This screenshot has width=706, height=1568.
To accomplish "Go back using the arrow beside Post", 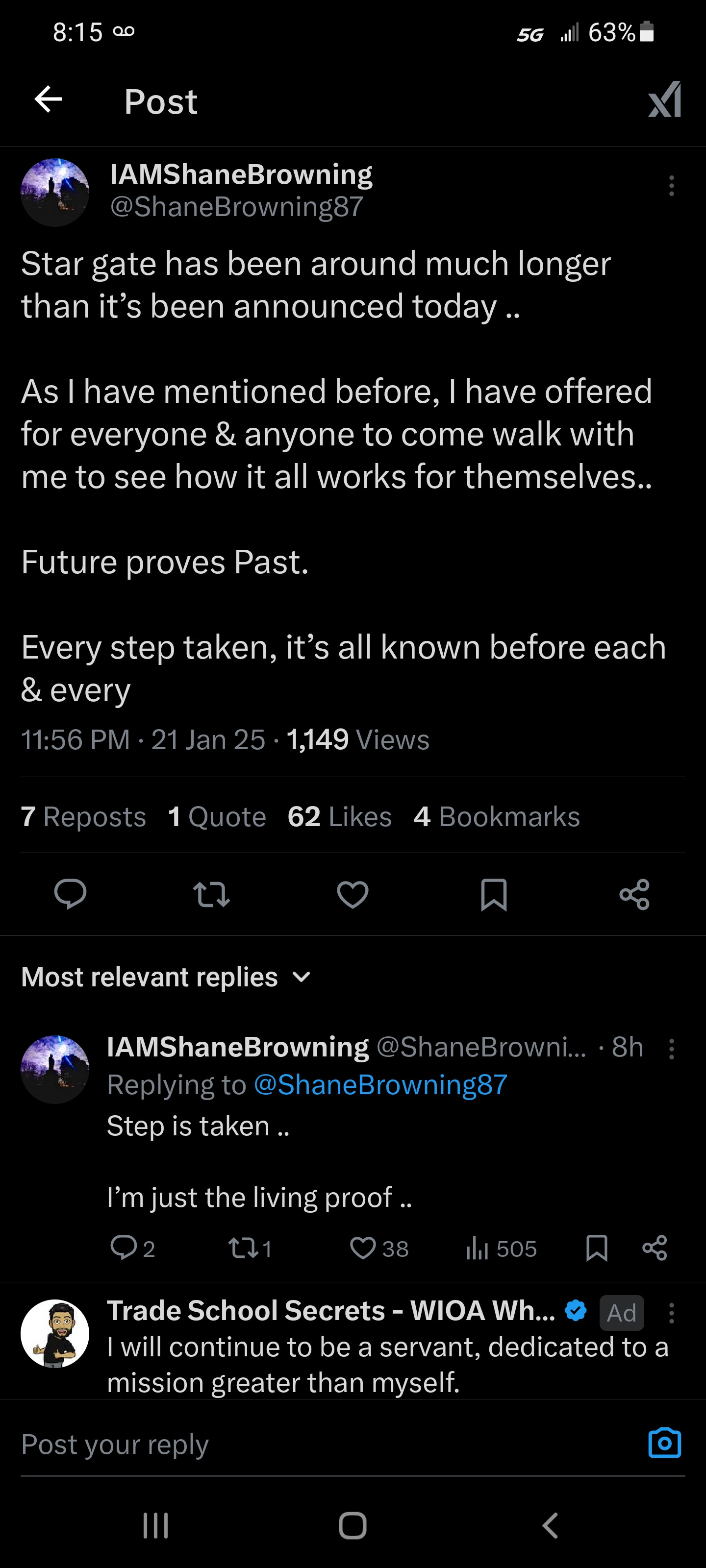I will click(x=48, y=99).
